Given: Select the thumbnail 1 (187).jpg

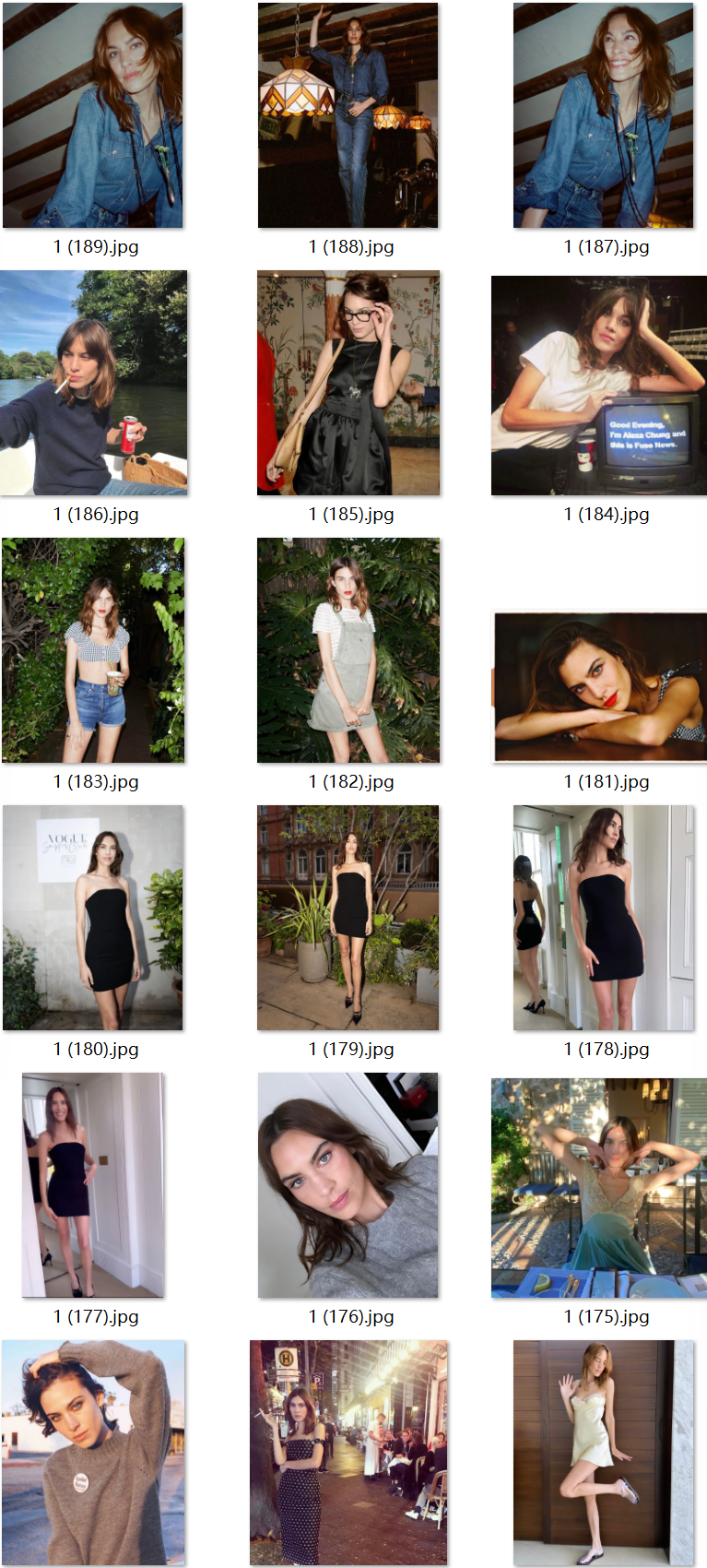Looking at the screenshot, I should click(x=603, y=115).
